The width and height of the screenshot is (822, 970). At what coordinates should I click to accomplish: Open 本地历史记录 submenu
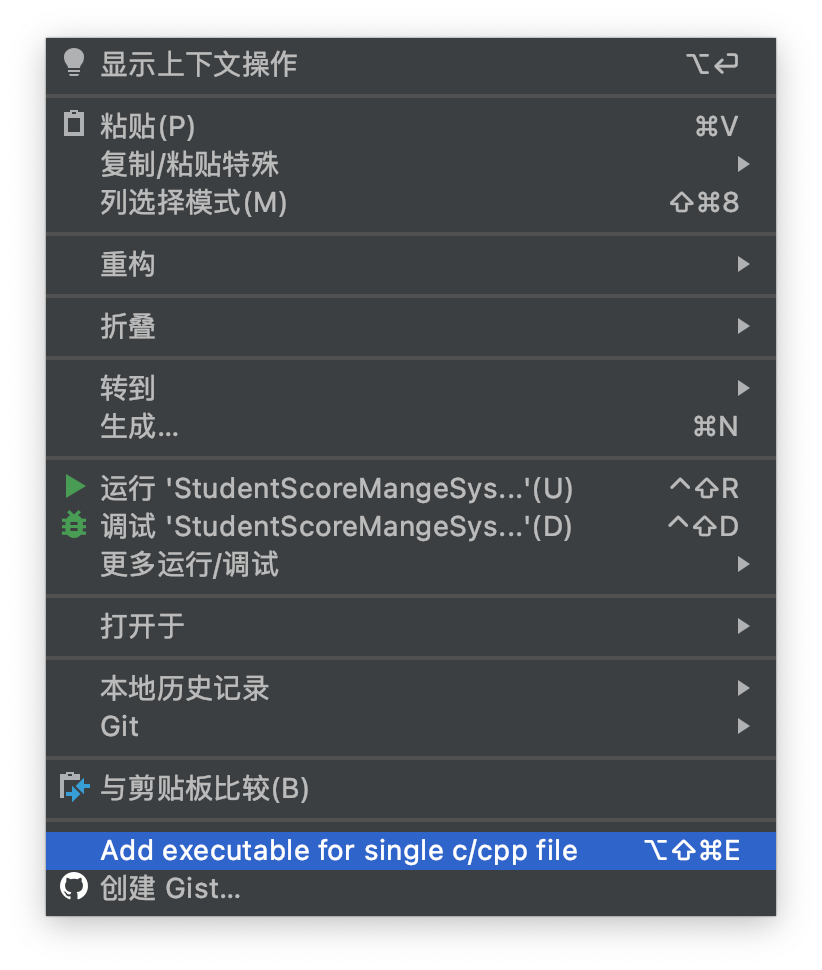185,688
